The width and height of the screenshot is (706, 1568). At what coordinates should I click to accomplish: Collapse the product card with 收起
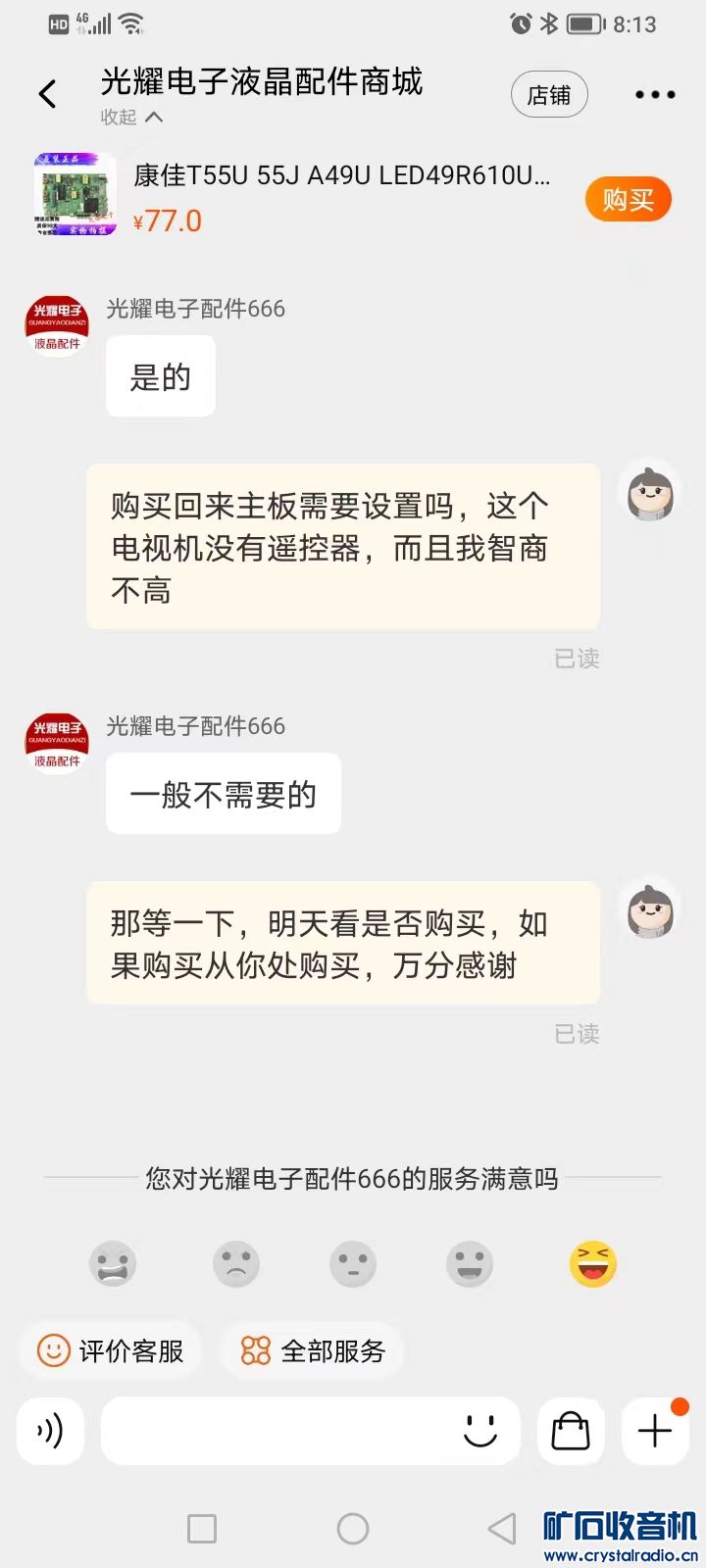131,118
